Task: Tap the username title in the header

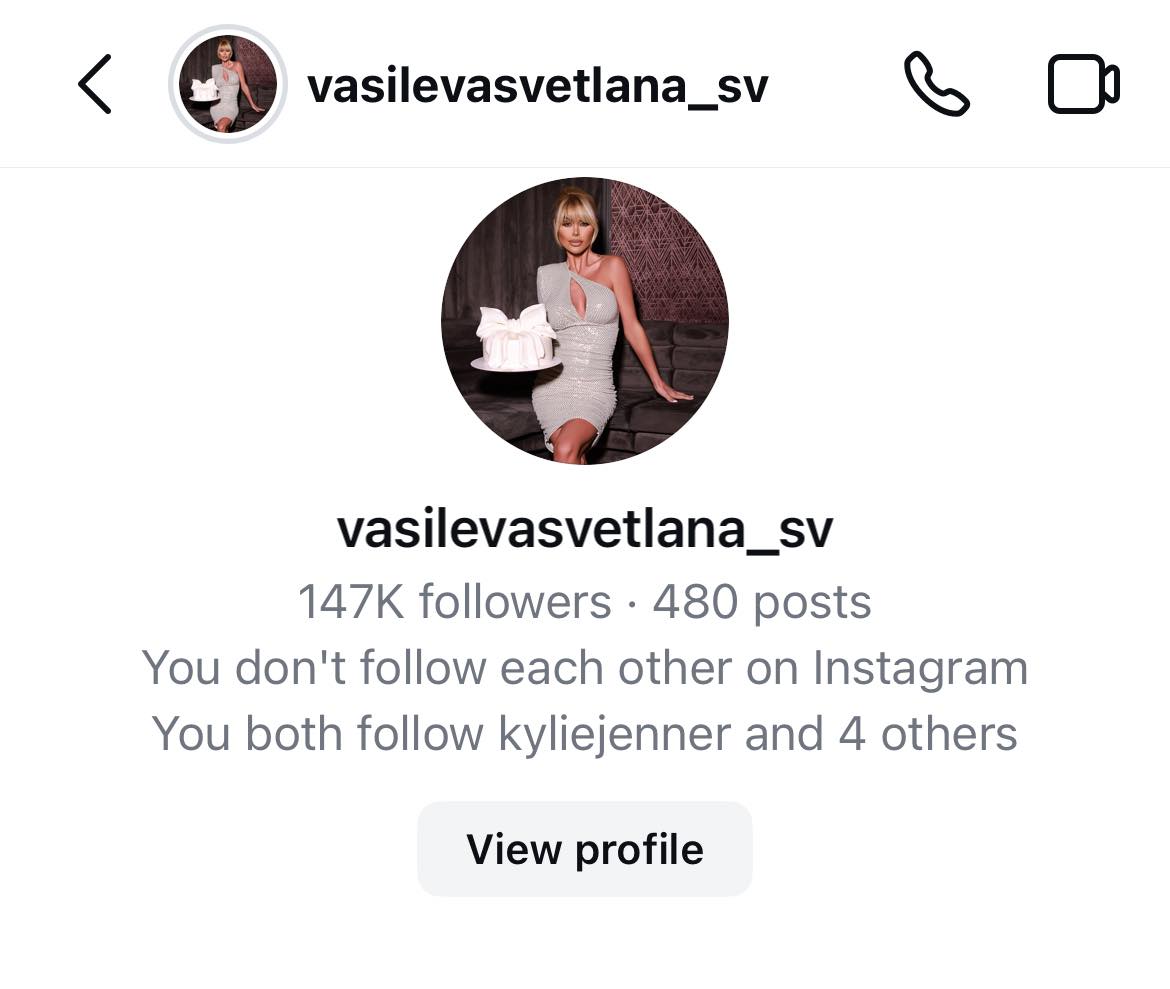Action: click(x=537, y=87)
